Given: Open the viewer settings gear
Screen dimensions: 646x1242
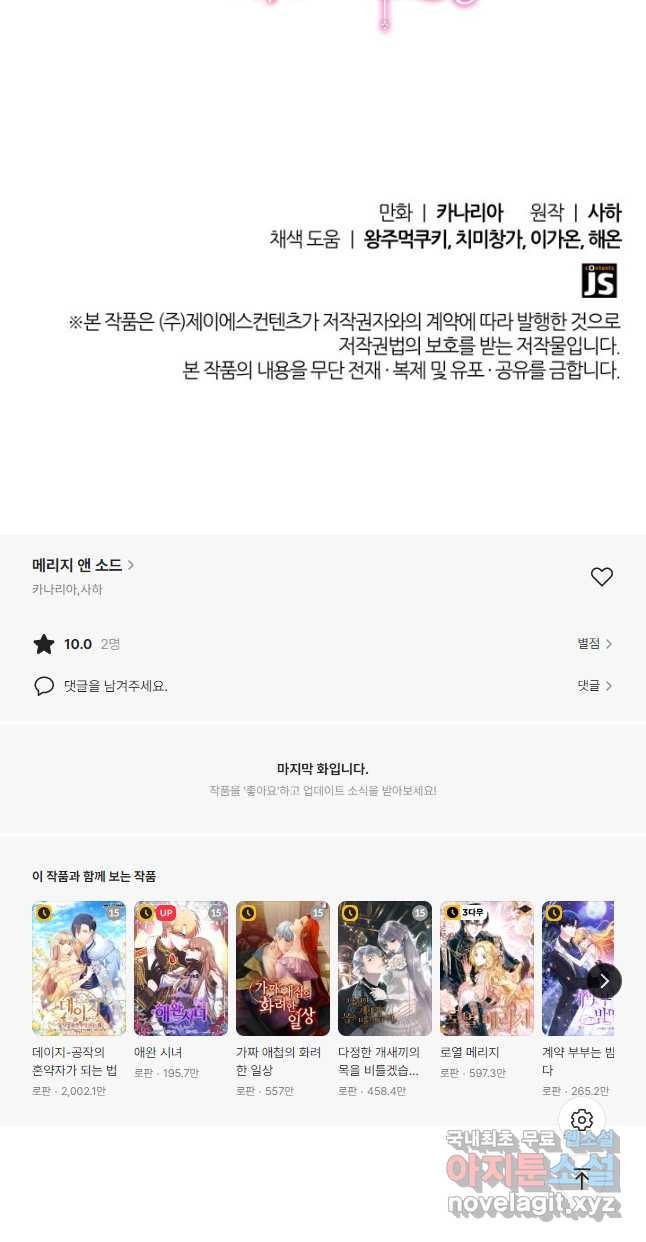Looking at the screenshot, I should click(x=582, y=1120).
